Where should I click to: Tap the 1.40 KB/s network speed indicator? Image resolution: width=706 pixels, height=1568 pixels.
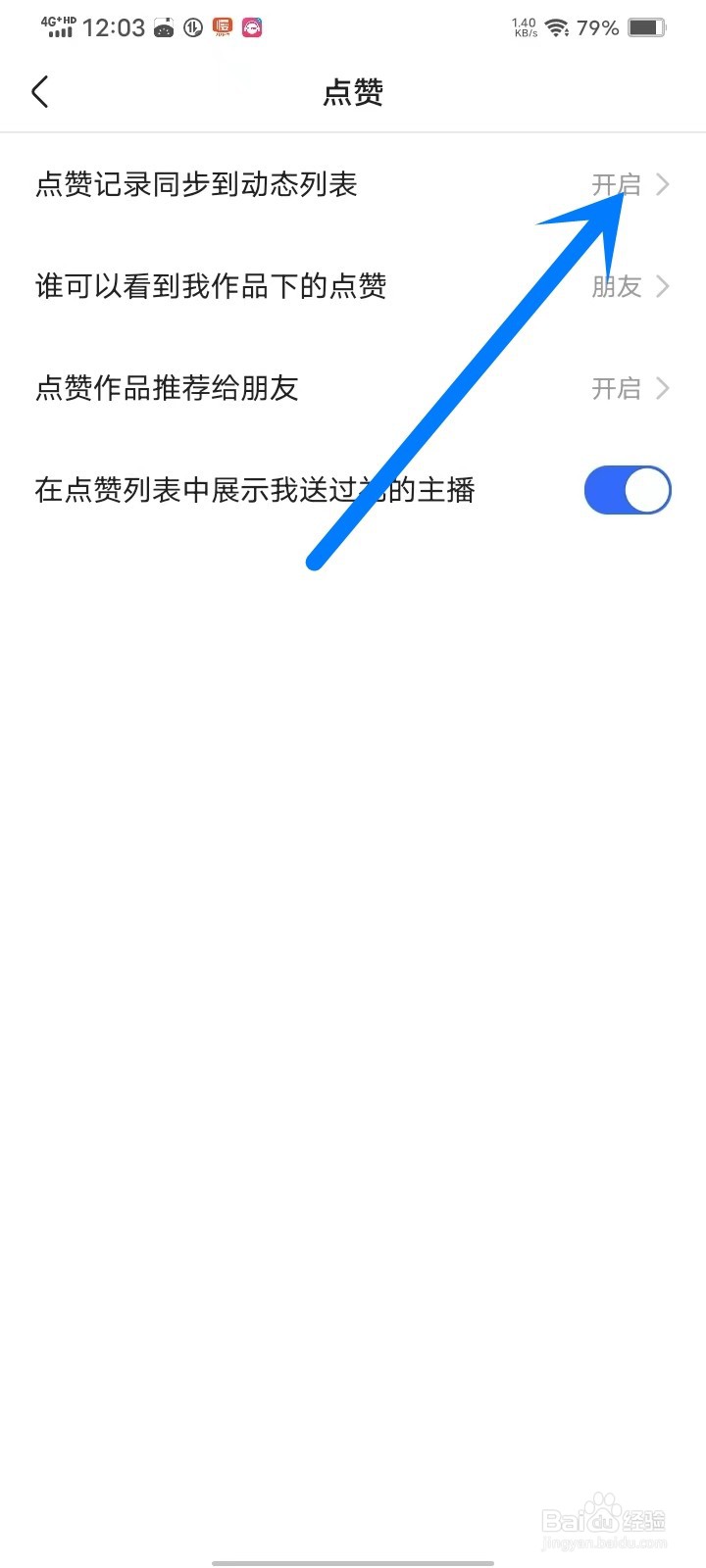tap(525, 27)
